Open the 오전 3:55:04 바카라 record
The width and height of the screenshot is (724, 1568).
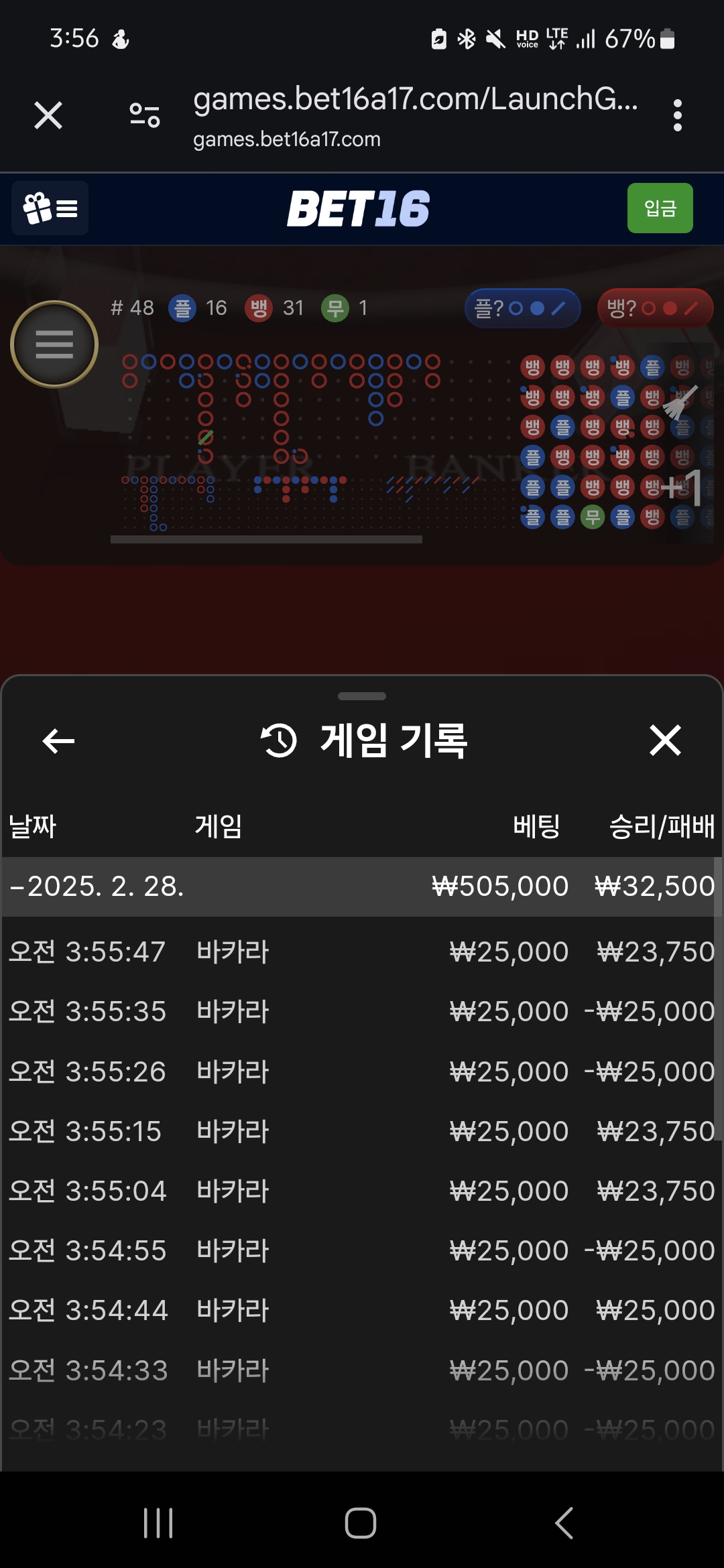pos(362,1191)
